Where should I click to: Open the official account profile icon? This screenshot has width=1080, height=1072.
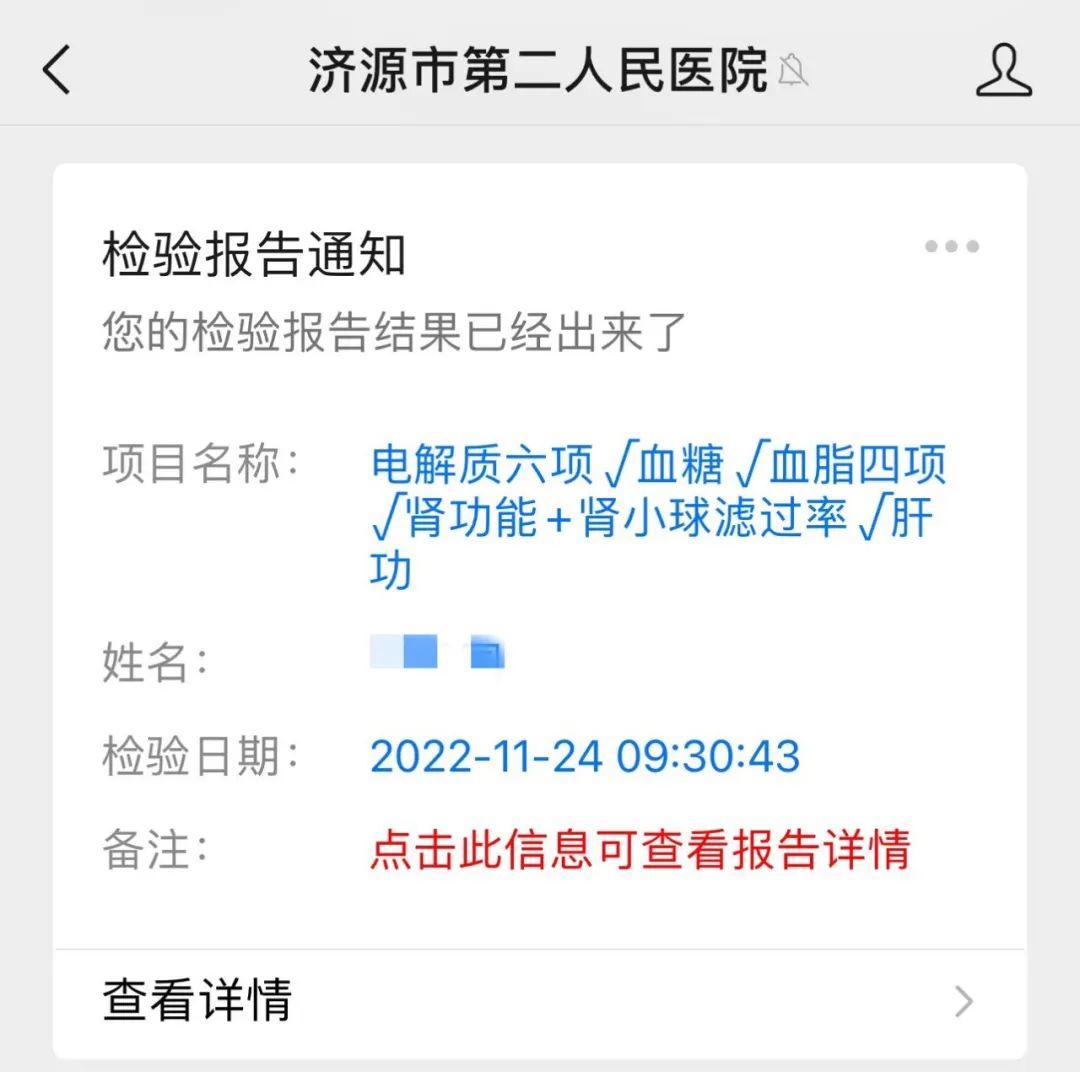coord(1003,71)
